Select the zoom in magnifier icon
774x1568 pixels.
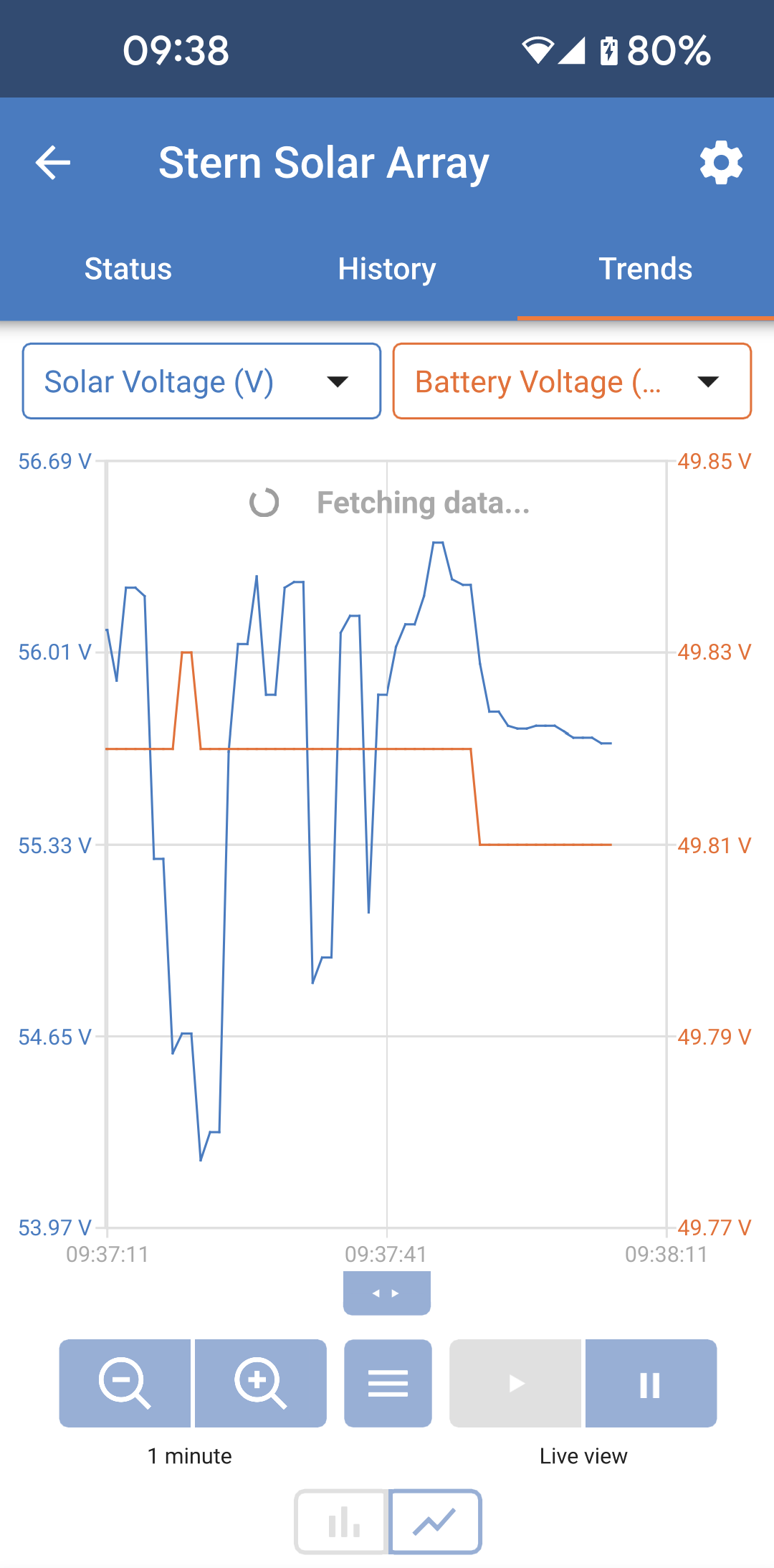pyautogui.click(x=261, y=1383)
